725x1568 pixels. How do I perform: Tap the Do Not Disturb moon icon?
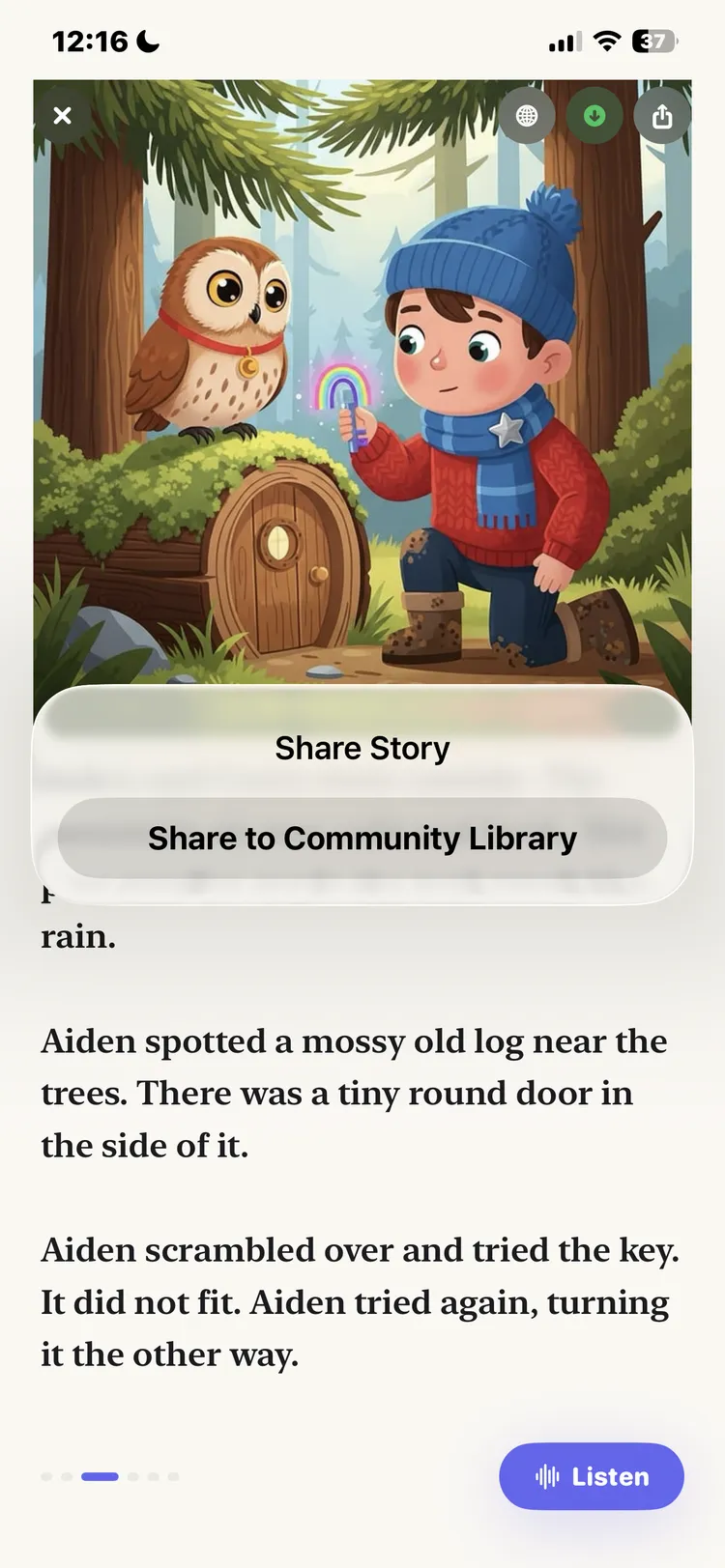(x=147, y=42)
